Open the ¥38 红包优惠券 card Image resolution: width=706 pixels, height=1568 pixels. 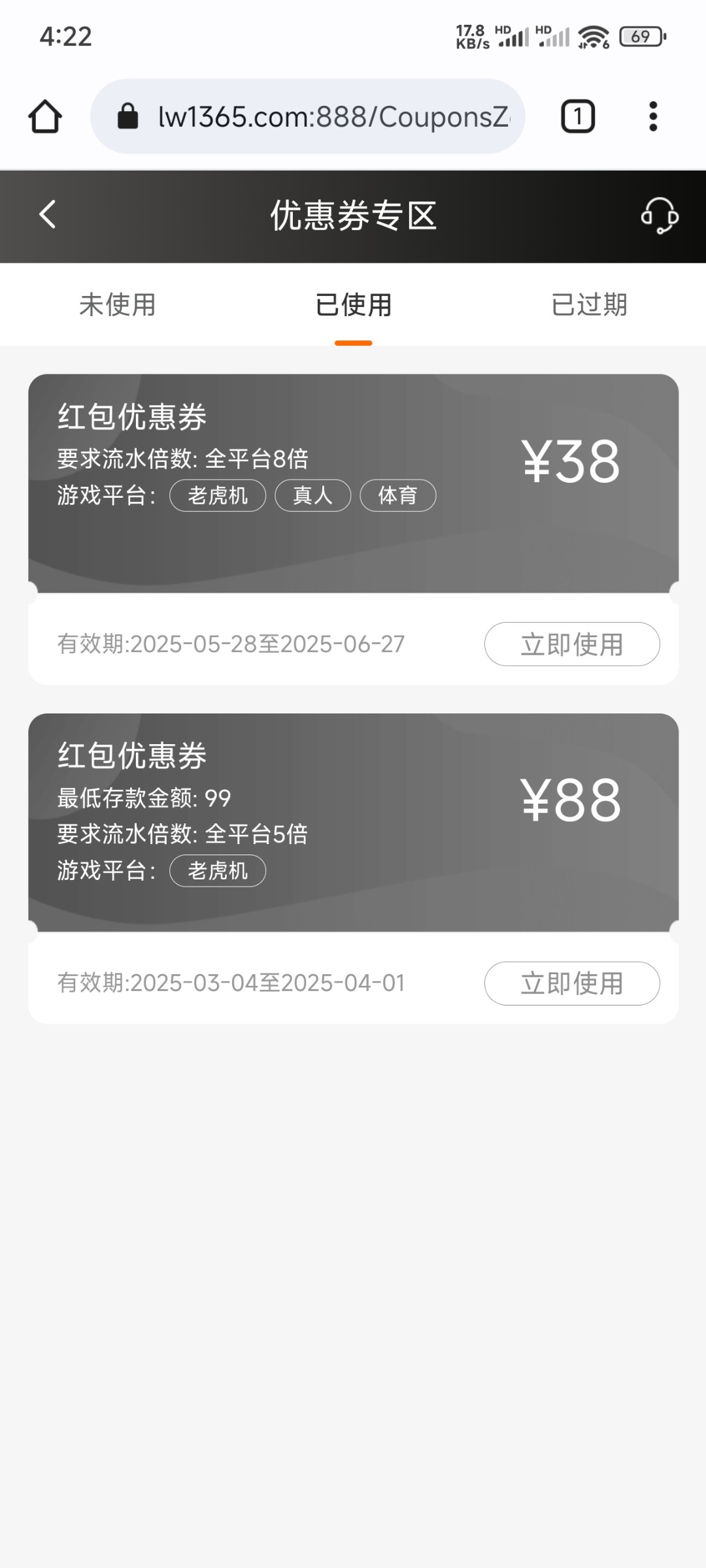pos(353,483)
